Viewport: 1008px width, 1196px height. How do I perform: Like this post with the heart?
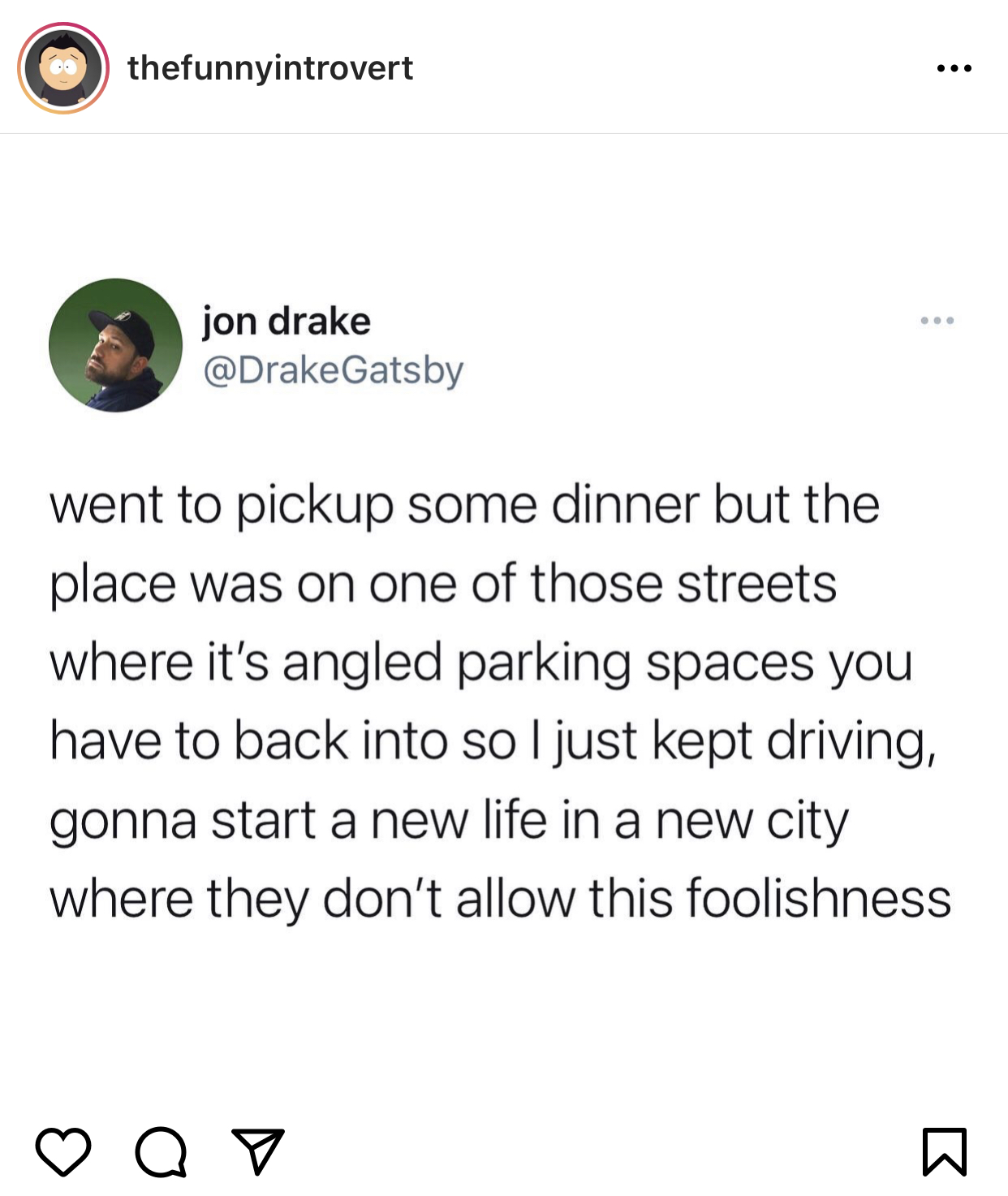pos(63,1151)
